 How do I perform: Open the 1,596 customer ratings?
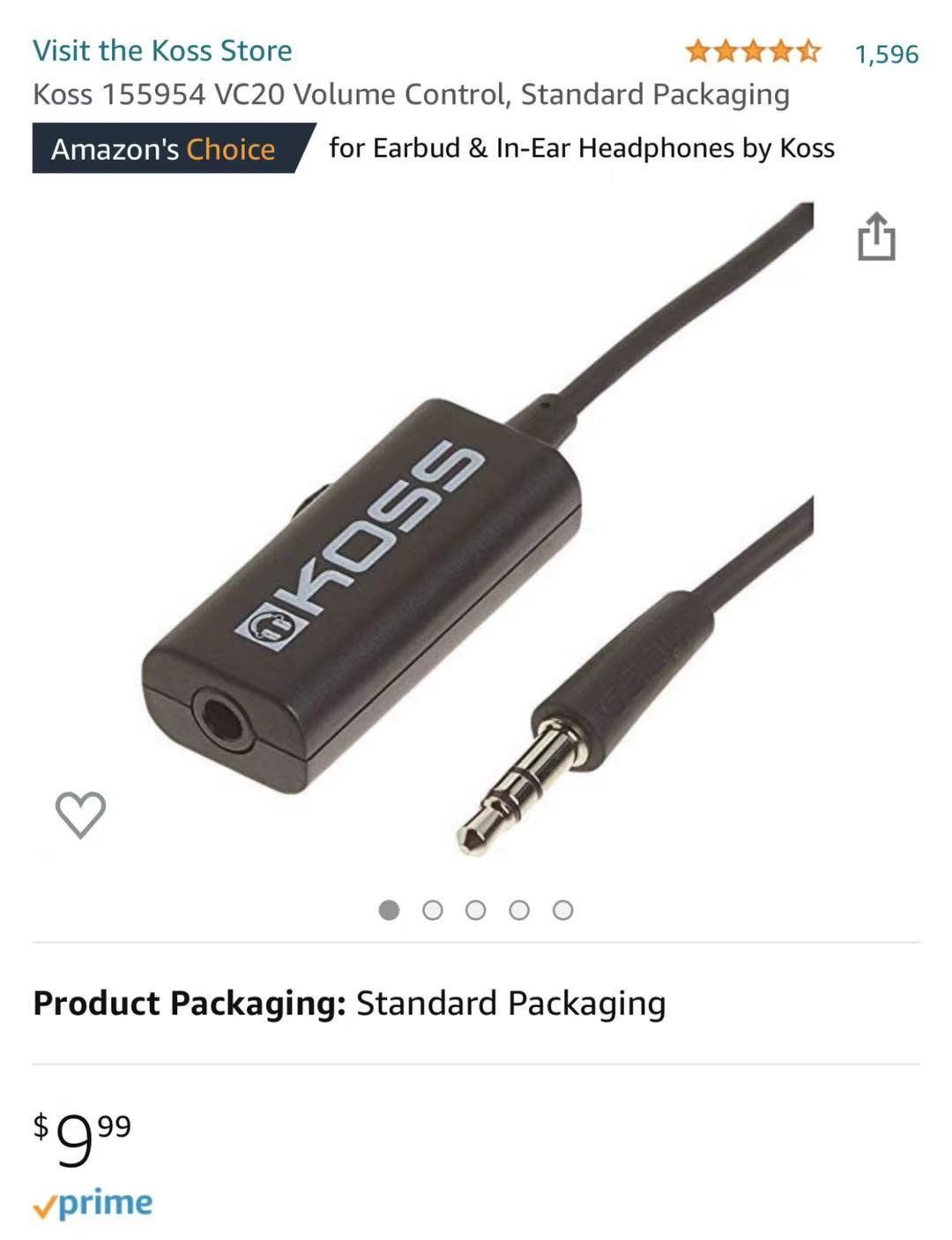[886, 55]
